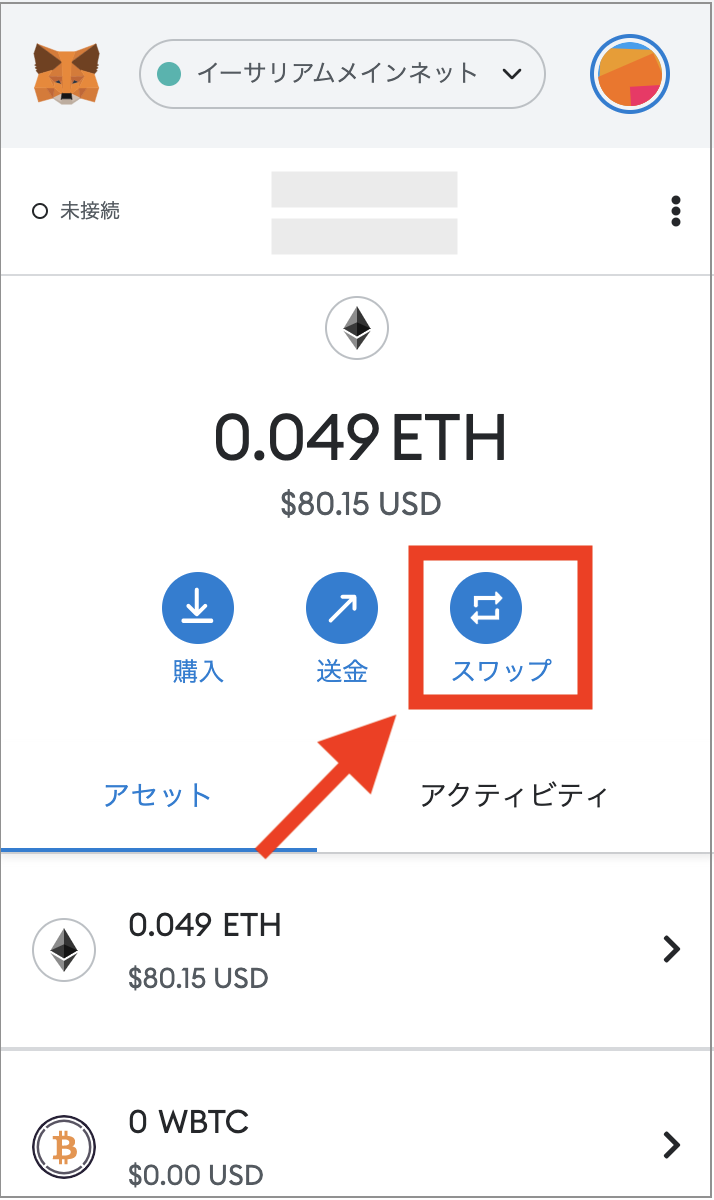Tap the MetaMask fox logo

[67, 73]
